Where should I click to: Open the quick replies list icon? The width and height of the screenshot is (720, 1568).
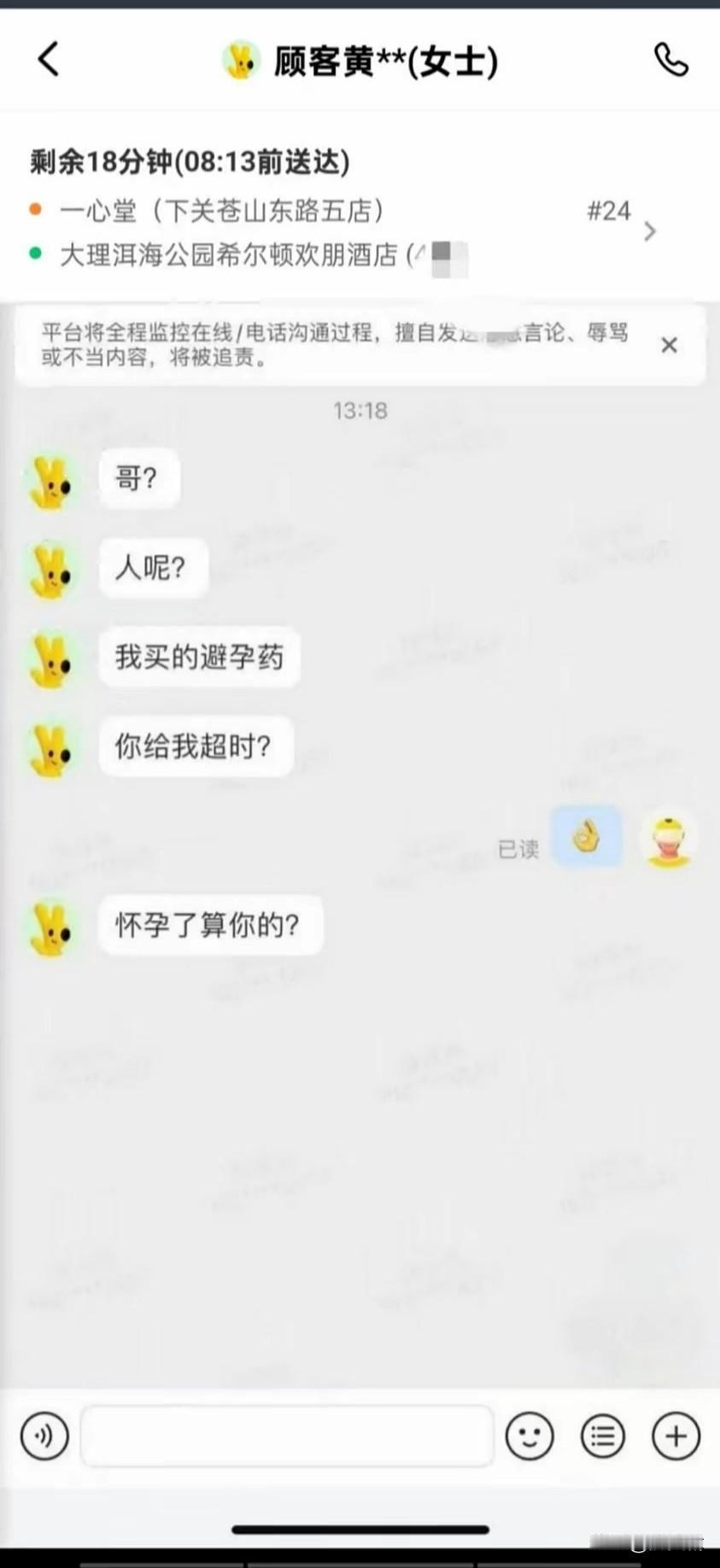pyautogui.click(x=602, y=1436)
